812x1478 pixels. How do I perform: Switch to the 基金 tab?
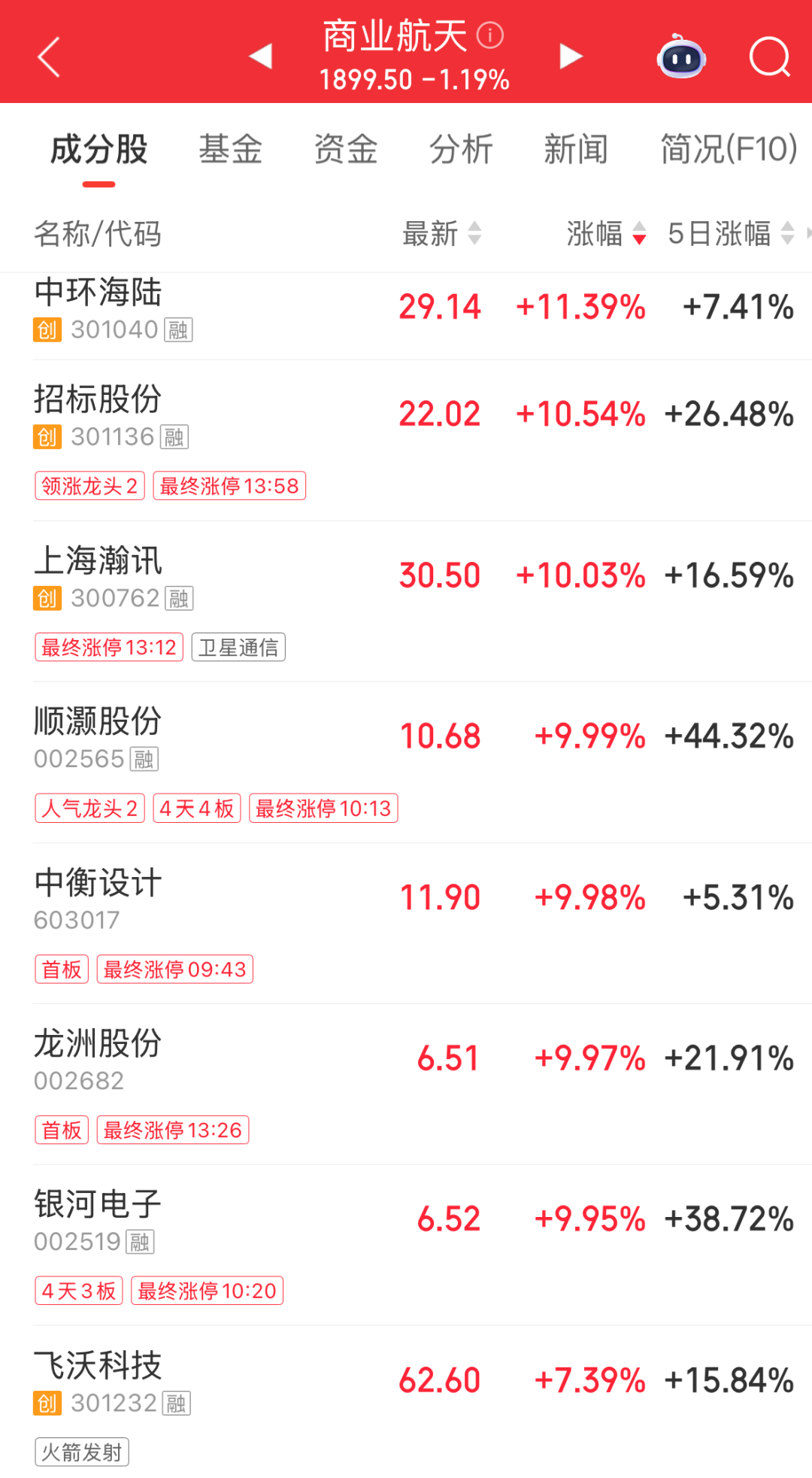click(230, 149)
